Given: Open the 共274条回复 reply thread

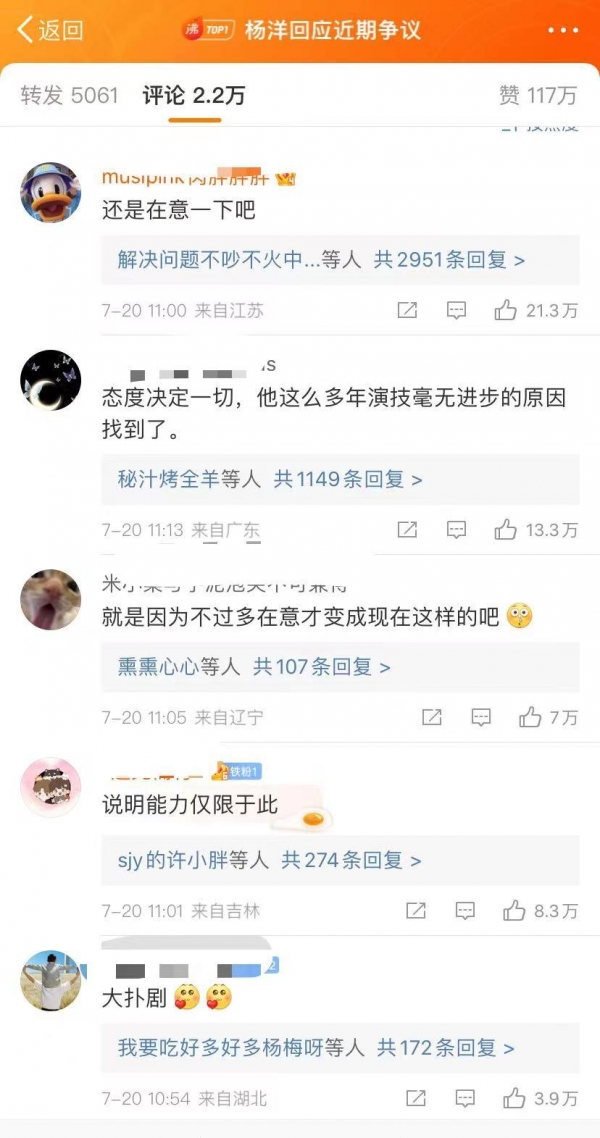Looking at the screenshot, I should [x=351, y=860].
